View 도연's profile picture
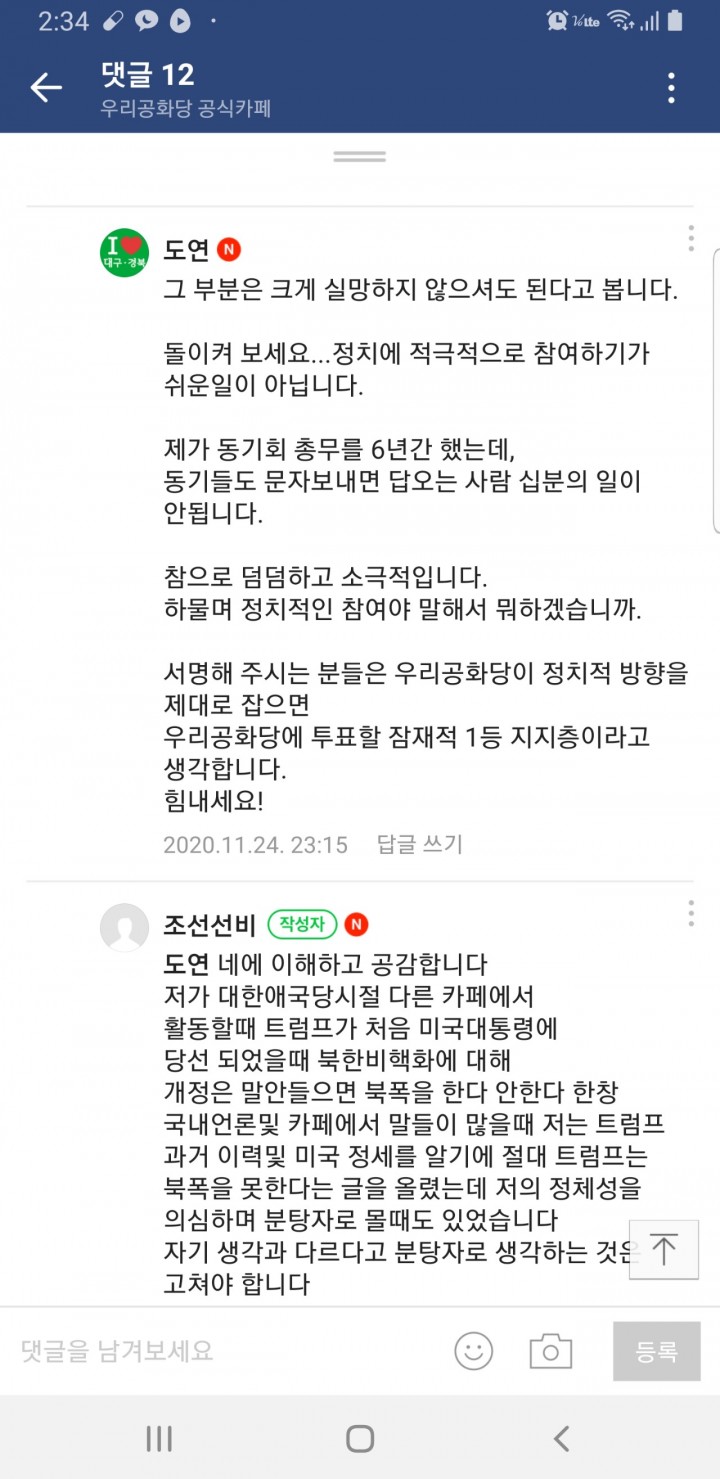Image resolution: width=720 pixels, height=1479 pixels. (124, 253)
